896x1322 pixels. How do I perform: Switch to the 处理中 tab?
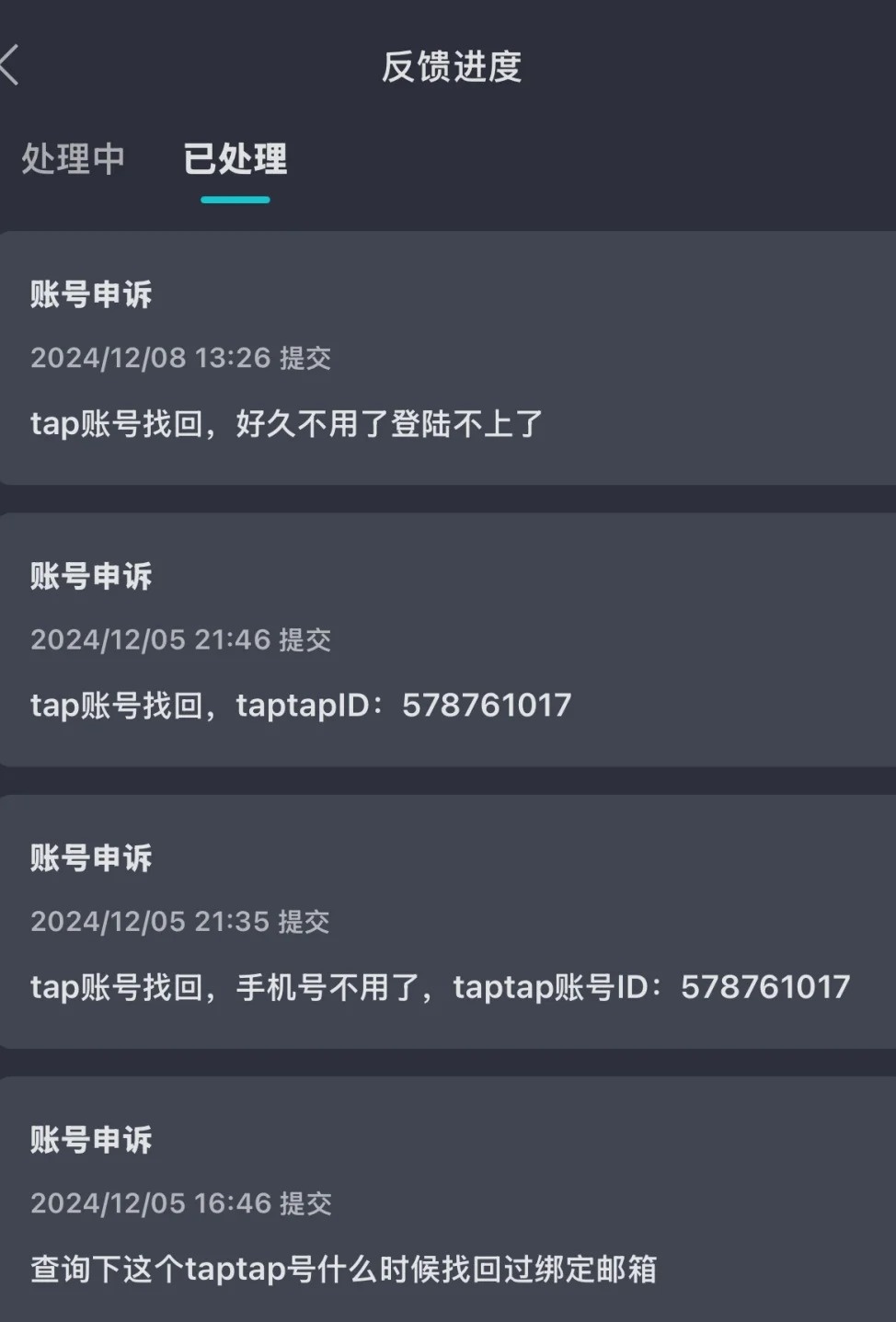[74, 159]
